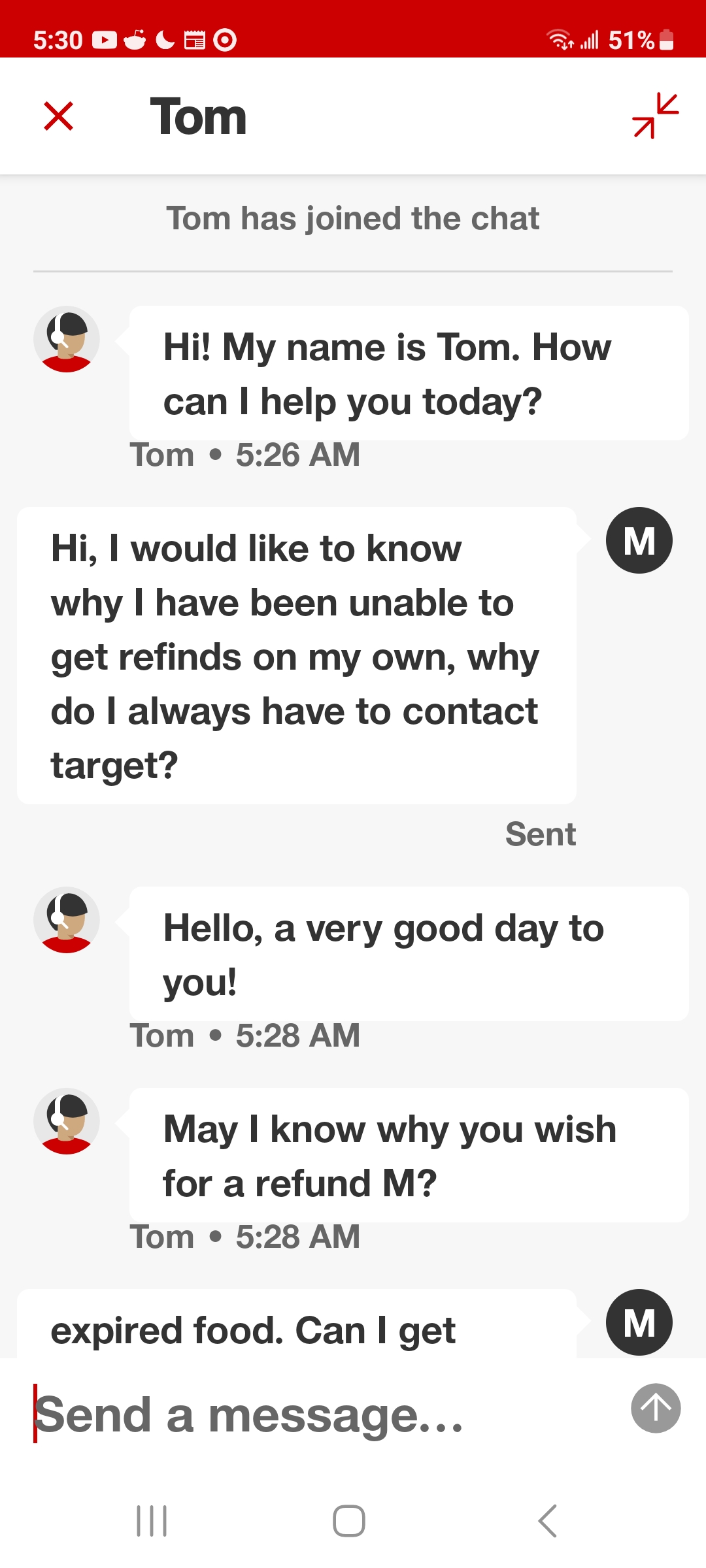Minimize the chat window
Viewport: 706px width, 1568px height.
pos(655,116)
